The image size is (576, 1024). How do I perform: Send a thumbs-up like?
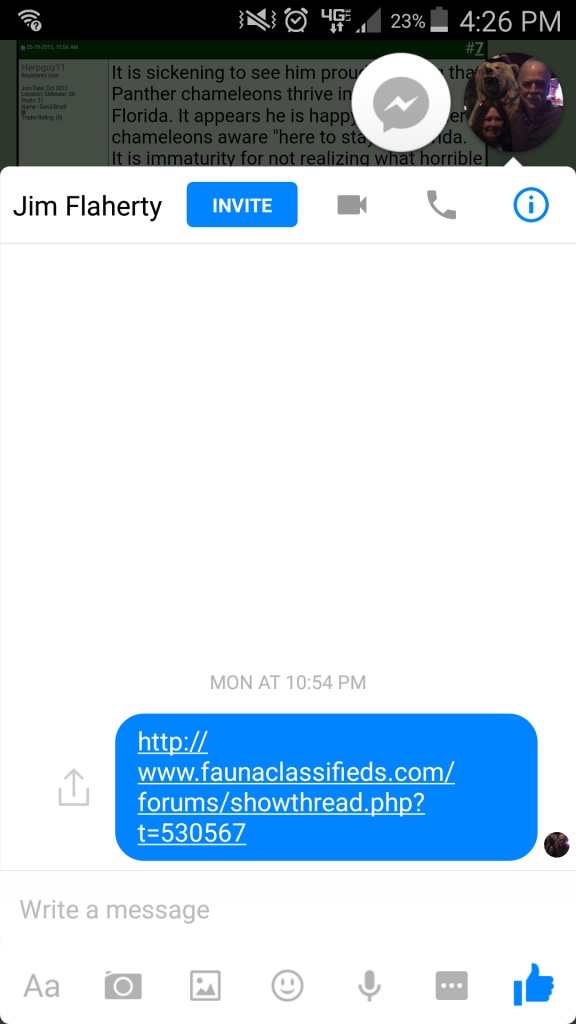(534, 984)
